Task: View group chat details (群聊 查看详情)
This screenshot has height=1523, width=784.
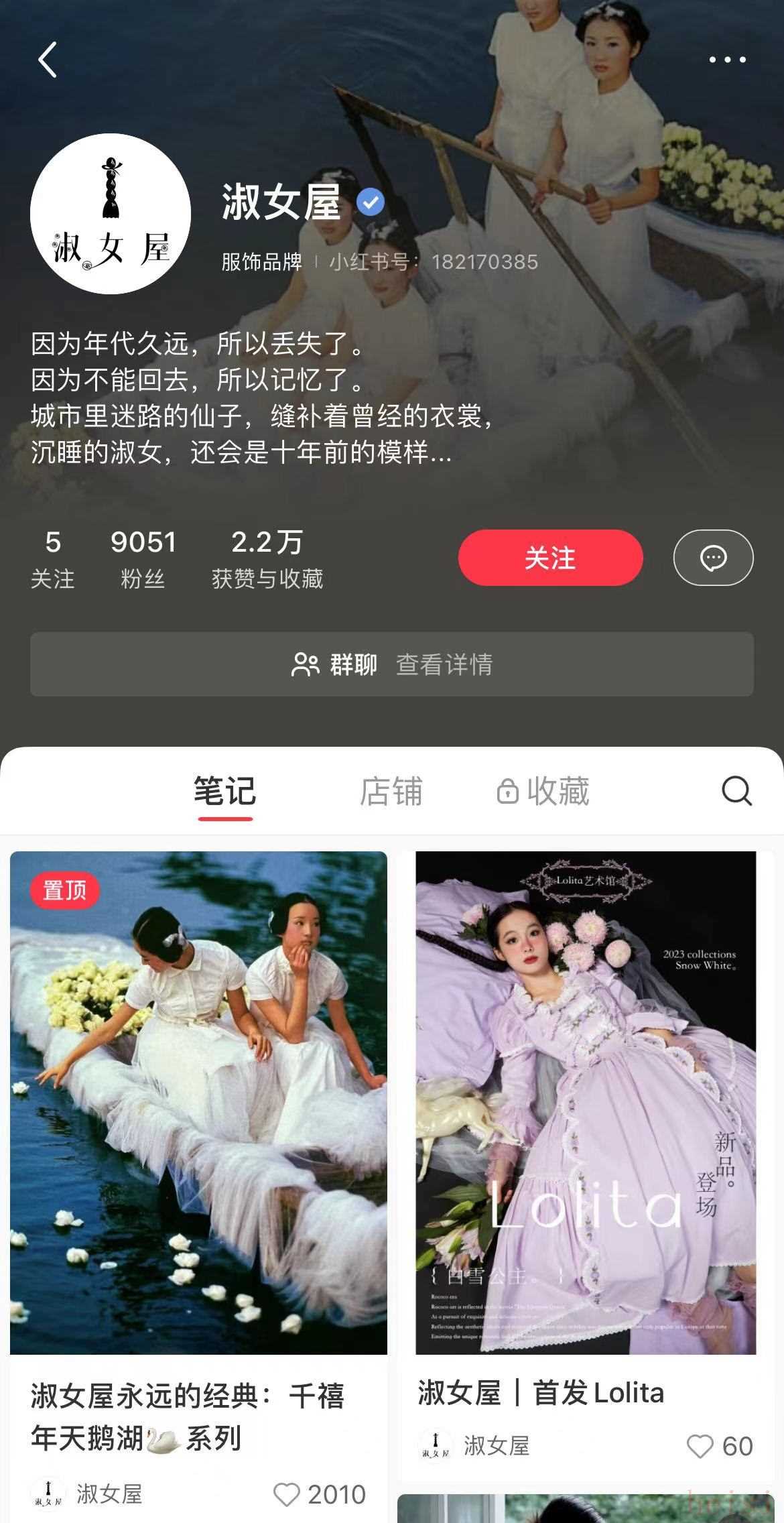Action: 392,664
